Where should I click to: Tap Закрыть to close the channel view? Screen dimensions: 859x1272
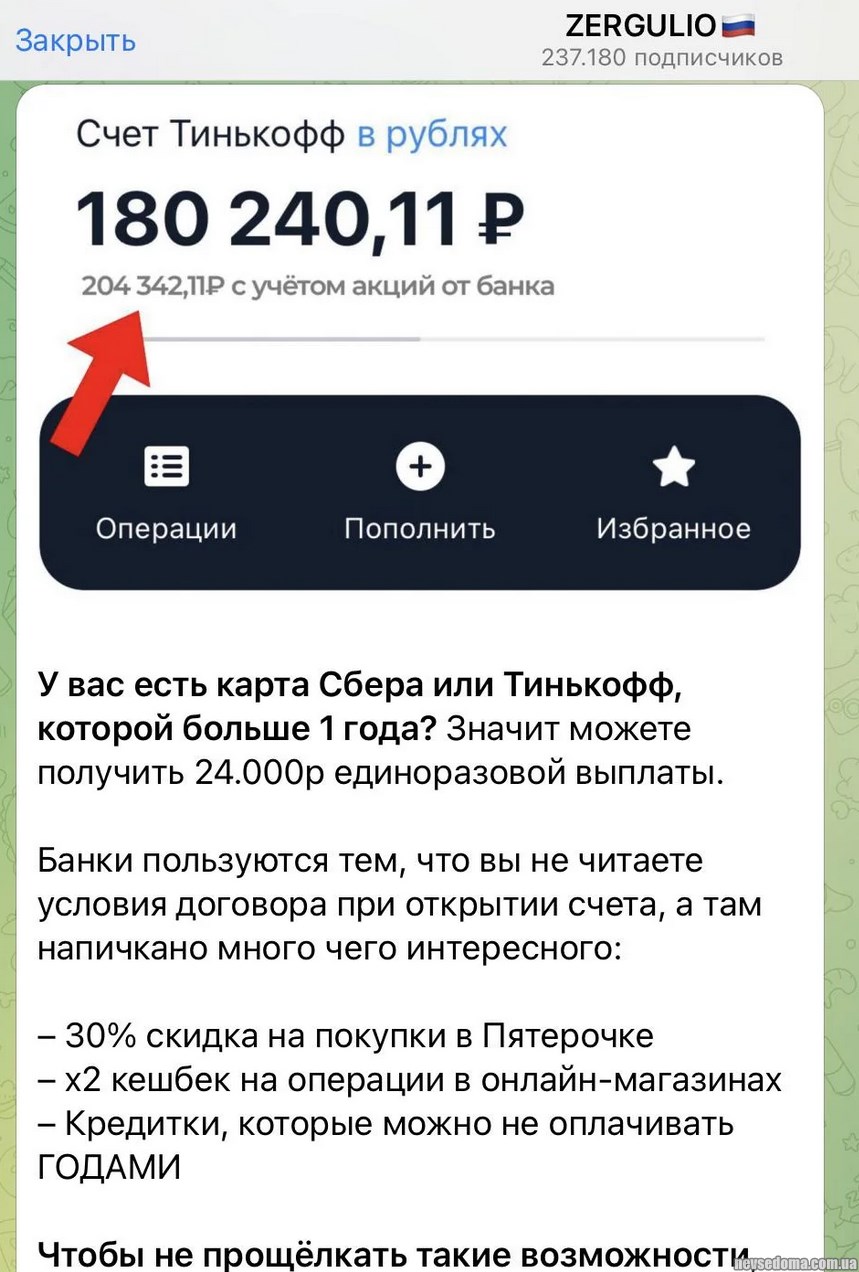tap(75, 41)
